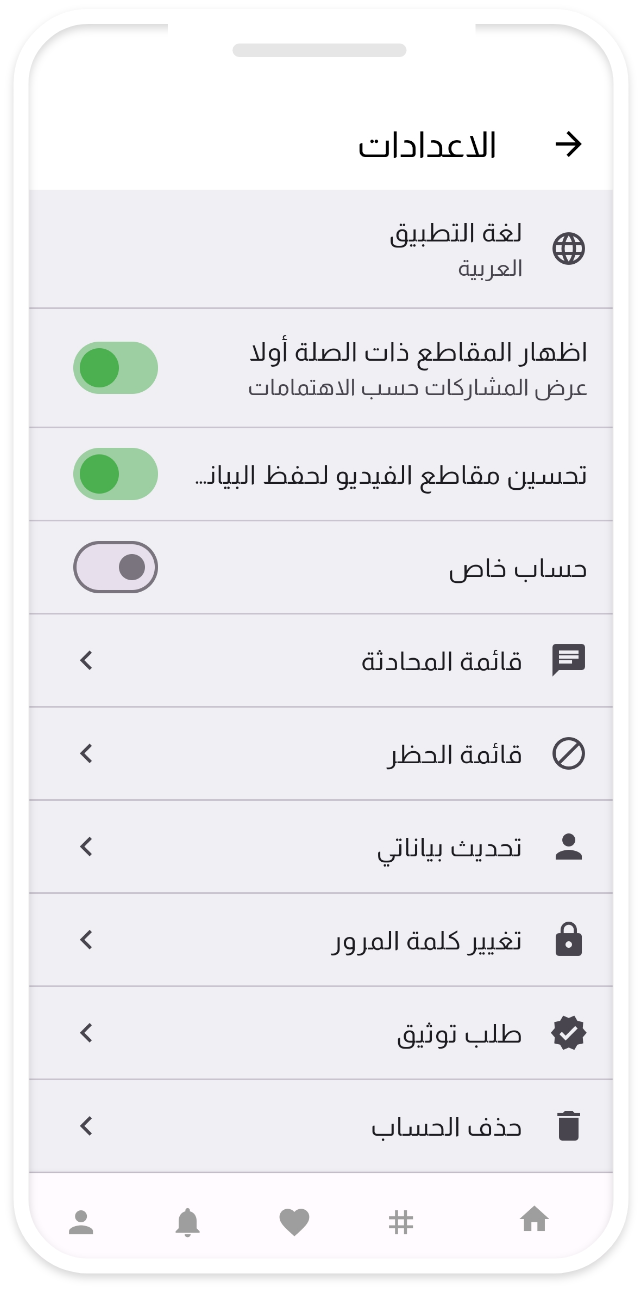Open تغيير كلمة المرور row
Viewport: 642px width, 1292px height.
(x=321, y=940)
